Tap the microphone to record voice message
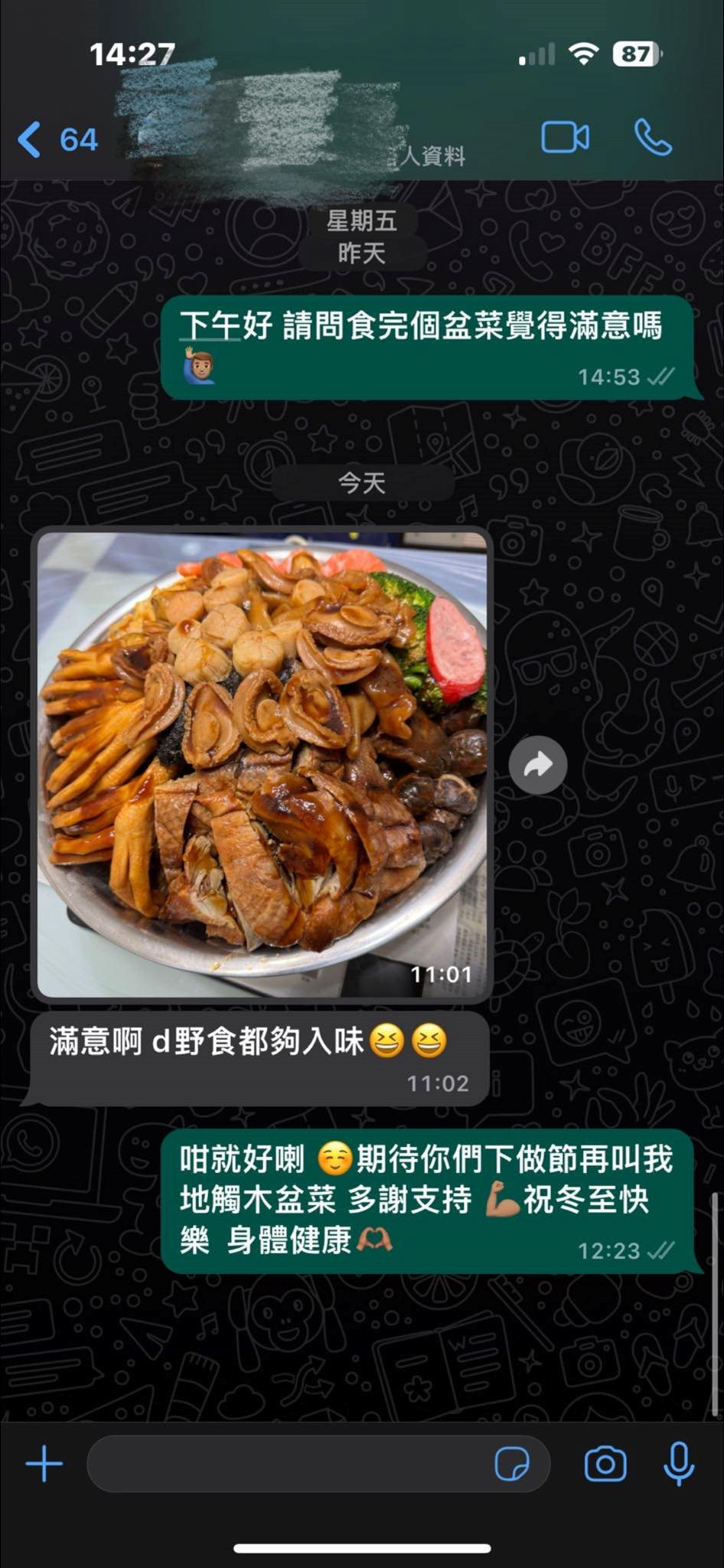Screen dimensions: 724x1568 pyautogui.click(x=679, y=1465)
